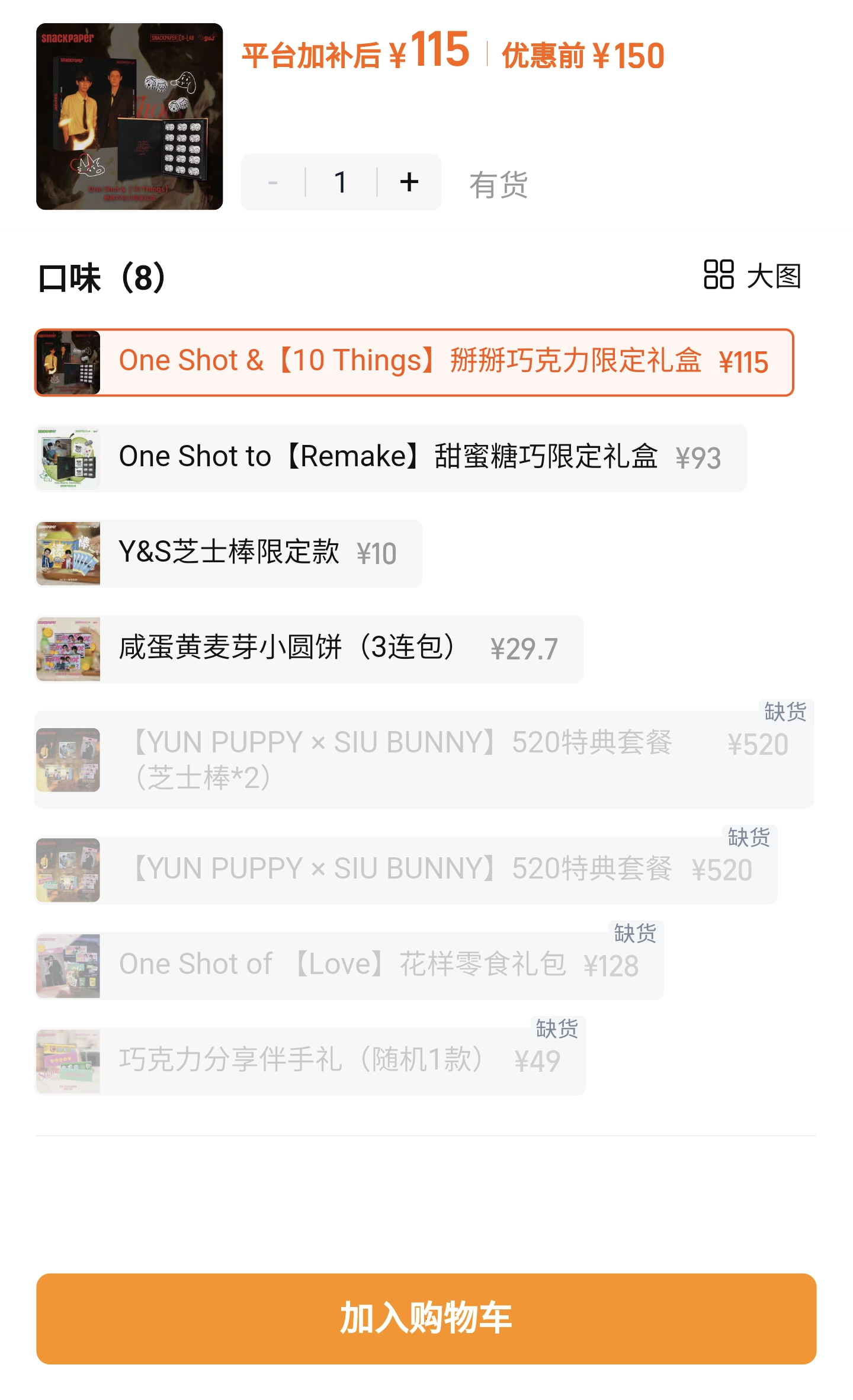Select 巧克力分享伴手礼（随机1款）option

pyautogui.click(x=310, y=1061)
